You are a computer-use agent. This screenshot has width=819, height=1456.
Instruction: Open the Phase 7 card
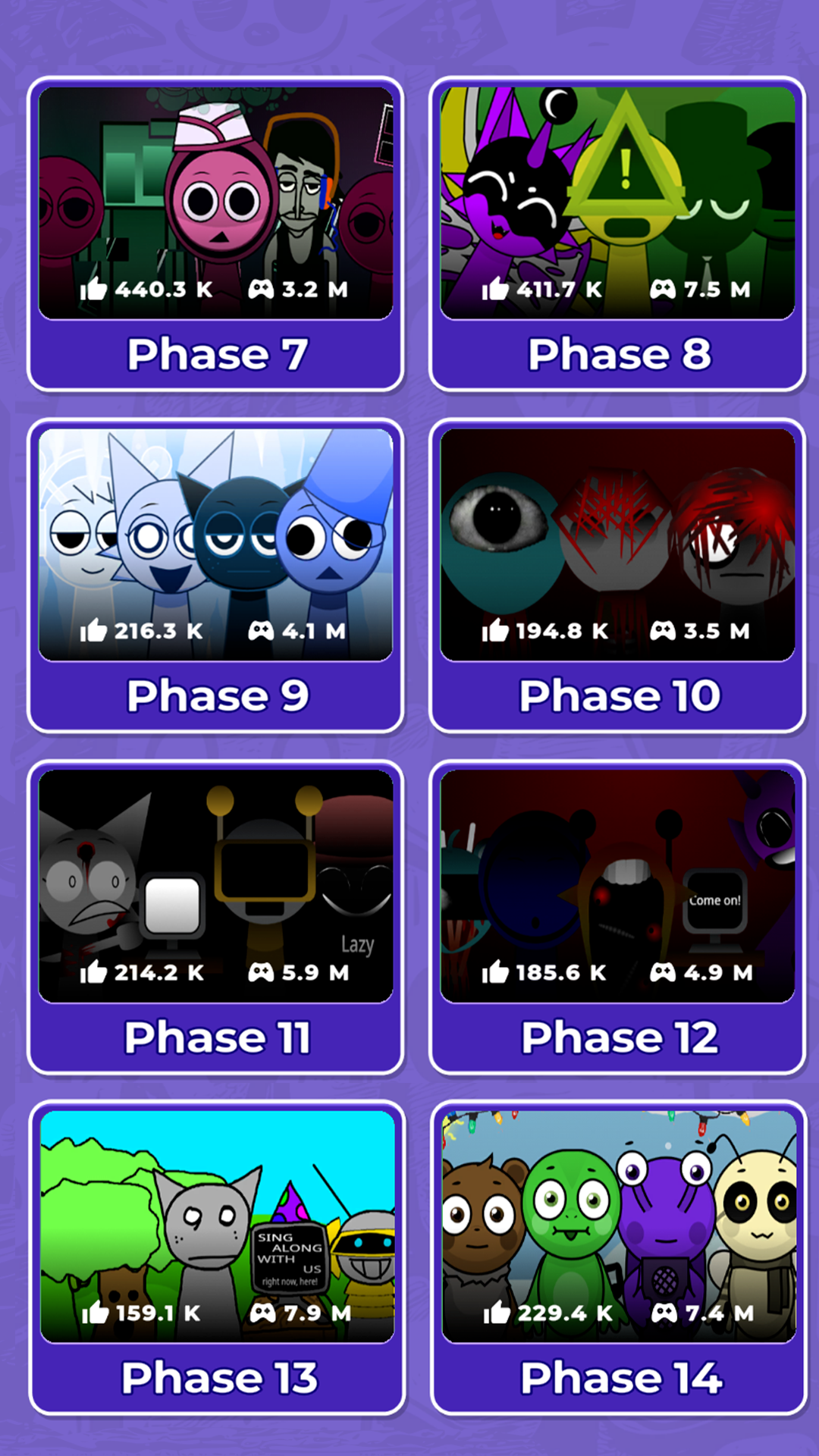pyautogui.click(x=216, y=234)
